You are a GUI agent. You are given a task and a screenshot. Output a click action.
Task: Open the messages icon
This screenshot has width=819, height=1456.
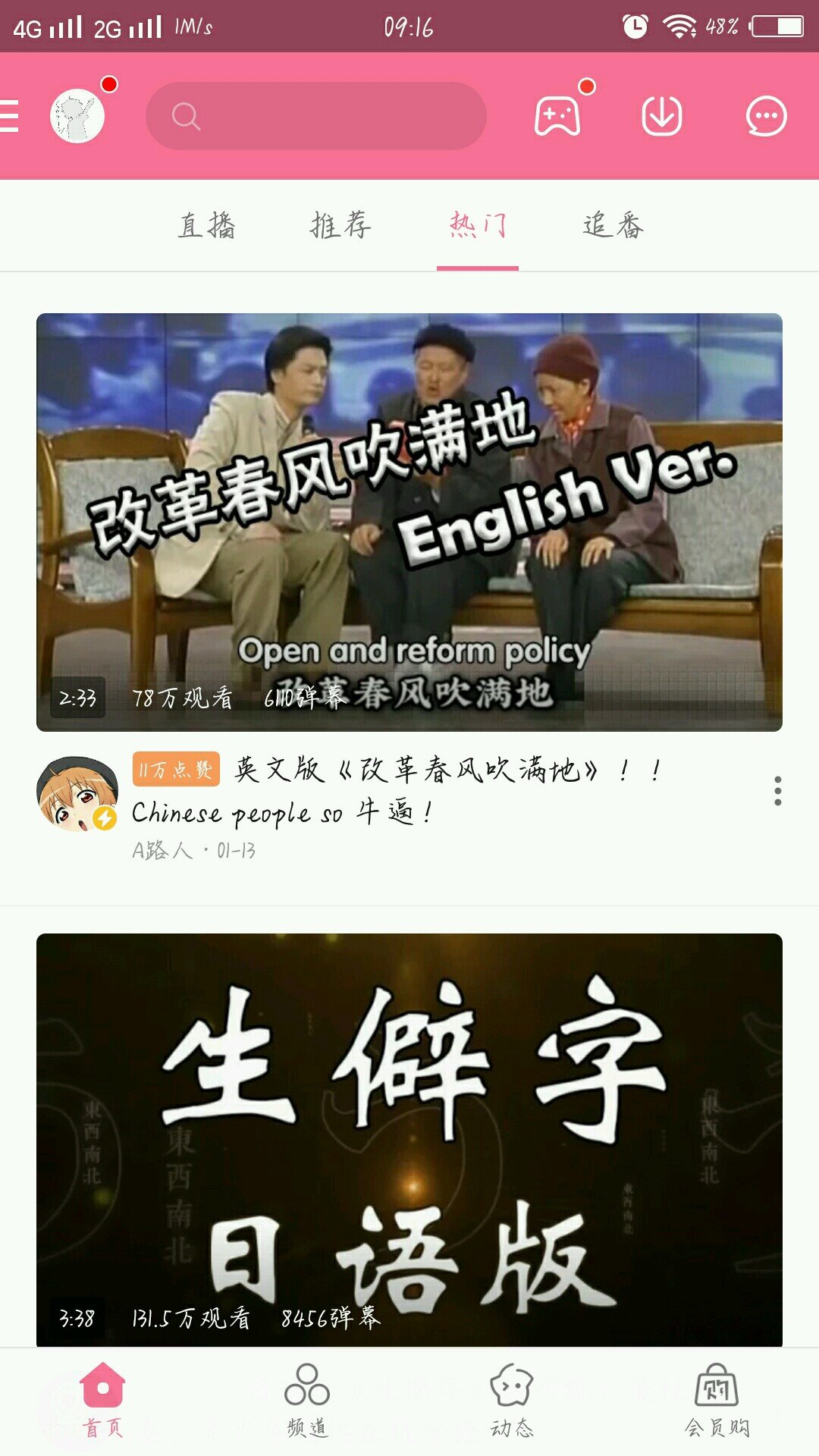click(766, 116)
